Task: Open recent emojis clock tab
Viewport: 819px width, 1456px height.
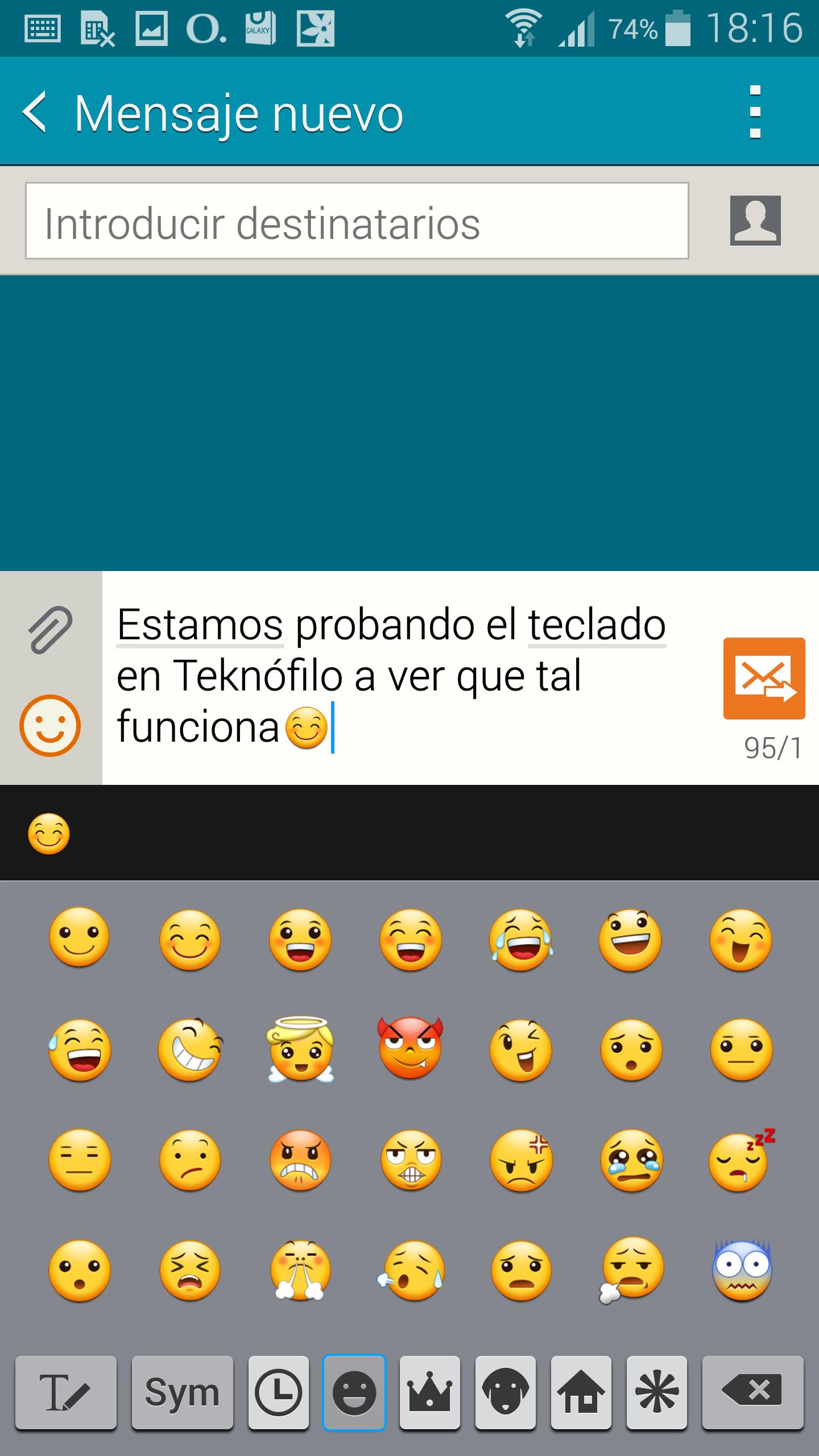Action: tap(278, 1392)
